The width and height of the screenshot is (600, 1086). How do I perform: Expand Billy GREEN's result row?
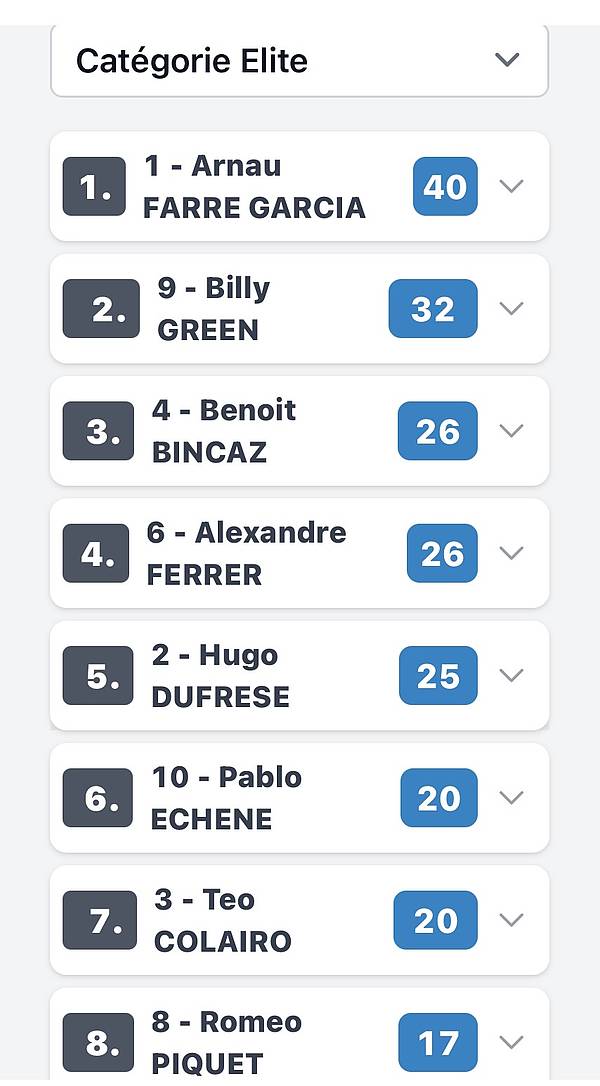tap(511, 308)
